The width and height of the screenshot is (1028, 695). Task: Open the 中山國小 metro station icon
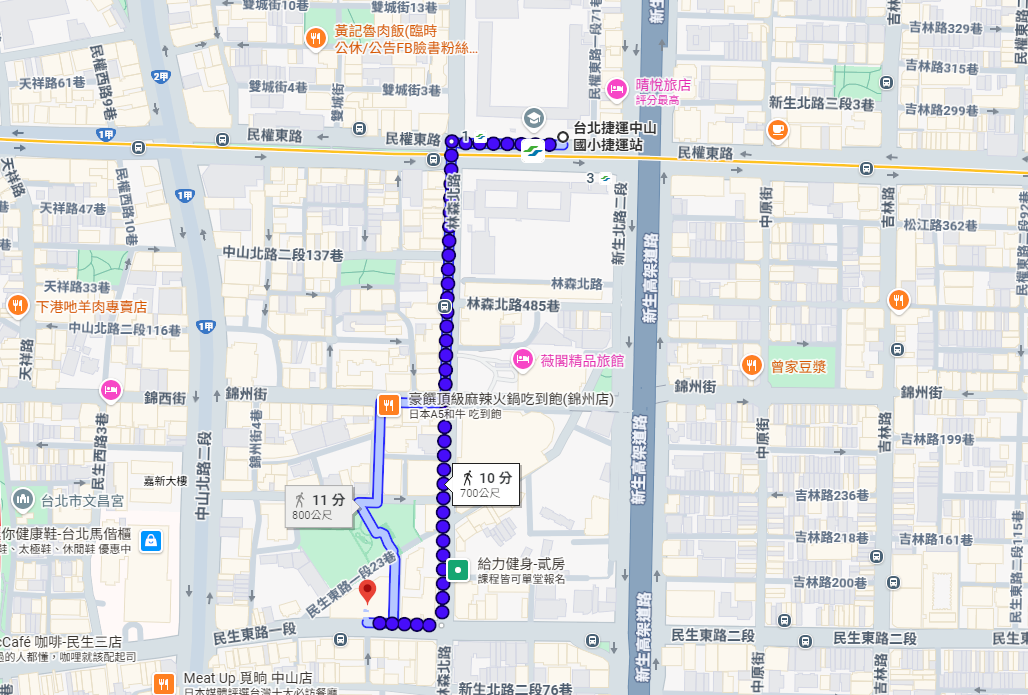pos(533,151)
